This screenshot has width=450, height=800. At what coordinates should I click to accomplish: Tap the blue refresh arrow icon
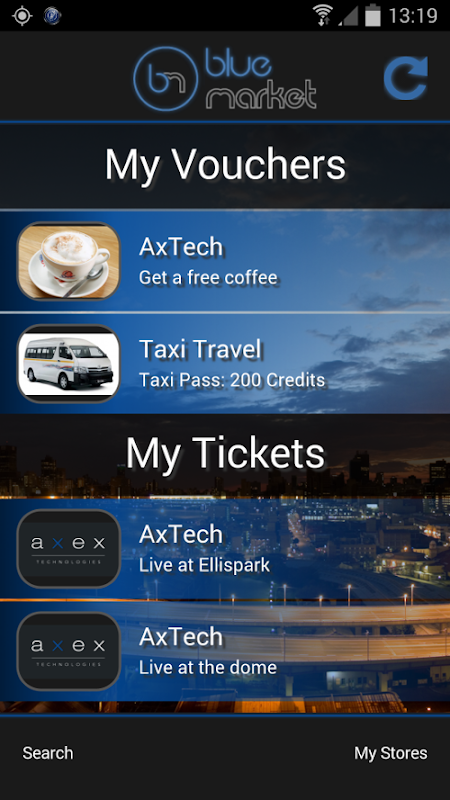(x=406, y=78)
